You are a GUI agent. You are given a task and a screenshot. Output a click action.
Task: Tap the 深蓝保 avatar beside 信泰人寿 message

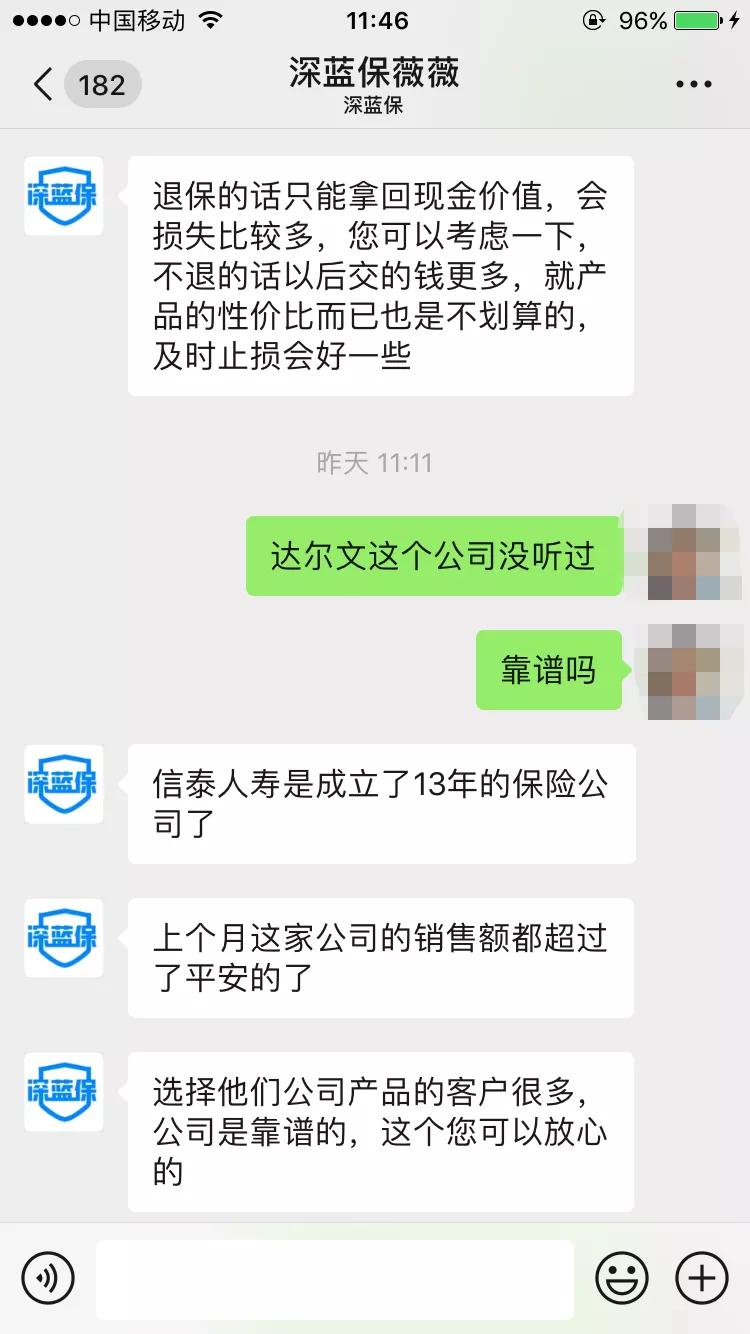click(63, 785)
